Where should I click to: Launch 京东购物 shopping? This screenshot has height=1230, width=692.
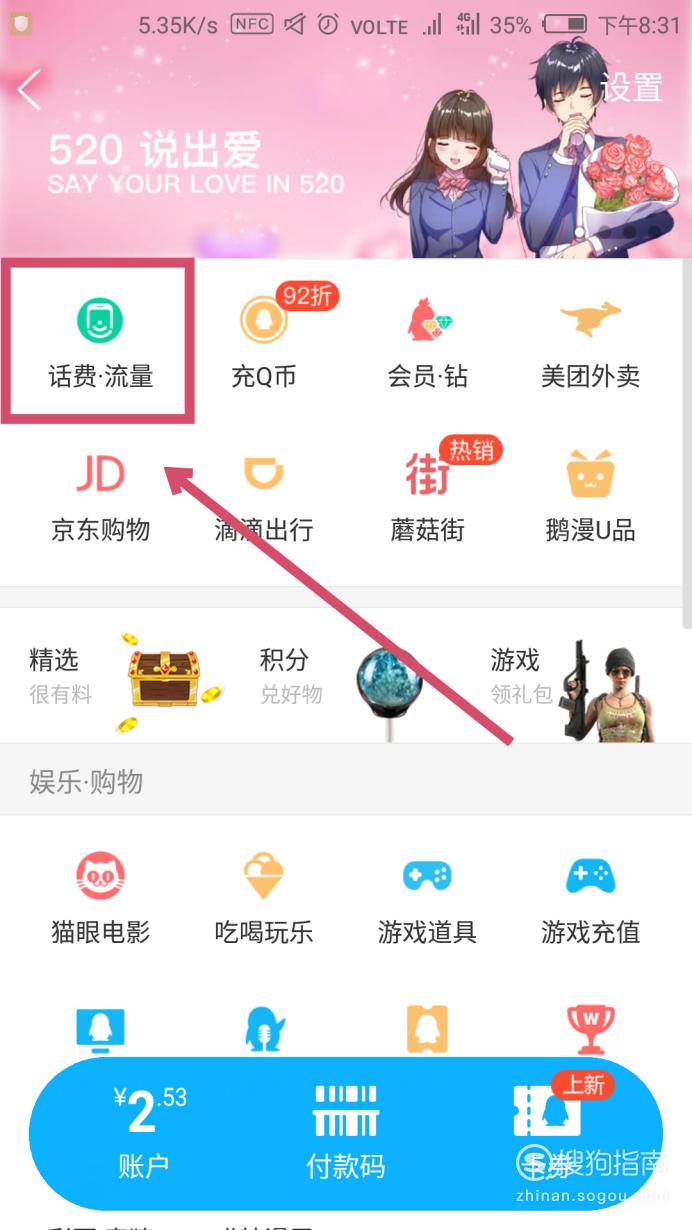tap(100, 497)
